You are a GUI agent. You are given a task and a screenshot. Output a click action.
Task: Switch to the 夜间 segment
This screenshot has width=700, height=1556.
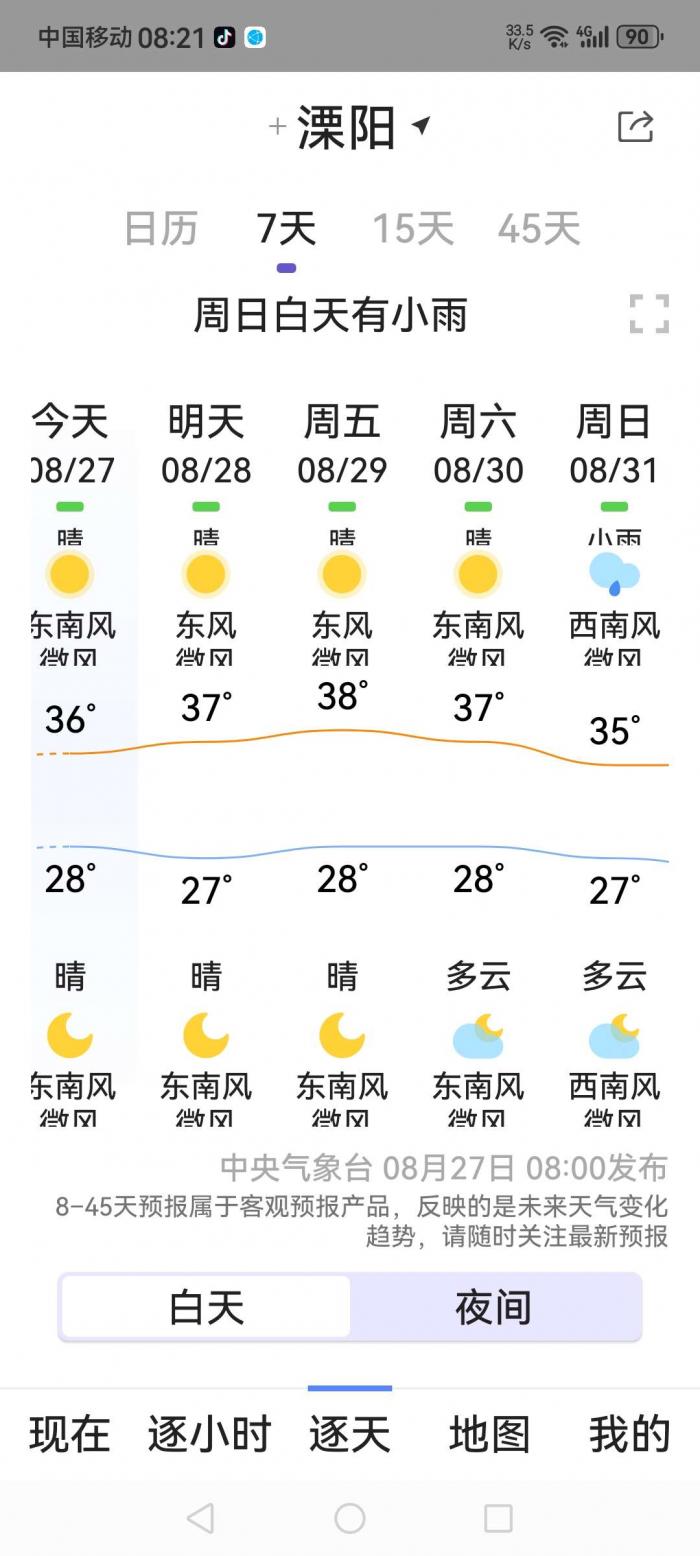[493, 1307]
